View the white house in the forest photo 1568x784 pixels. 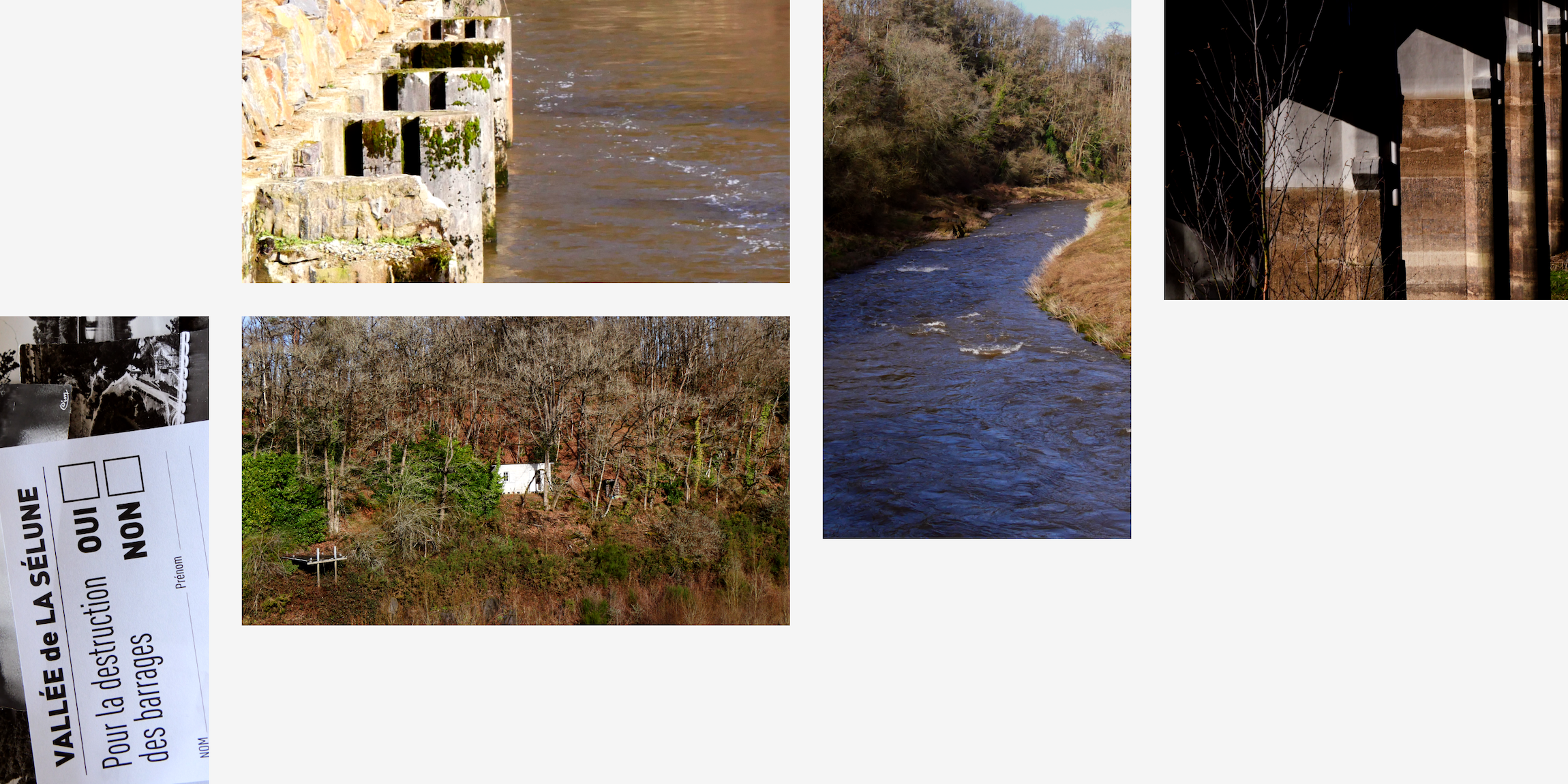515,470
